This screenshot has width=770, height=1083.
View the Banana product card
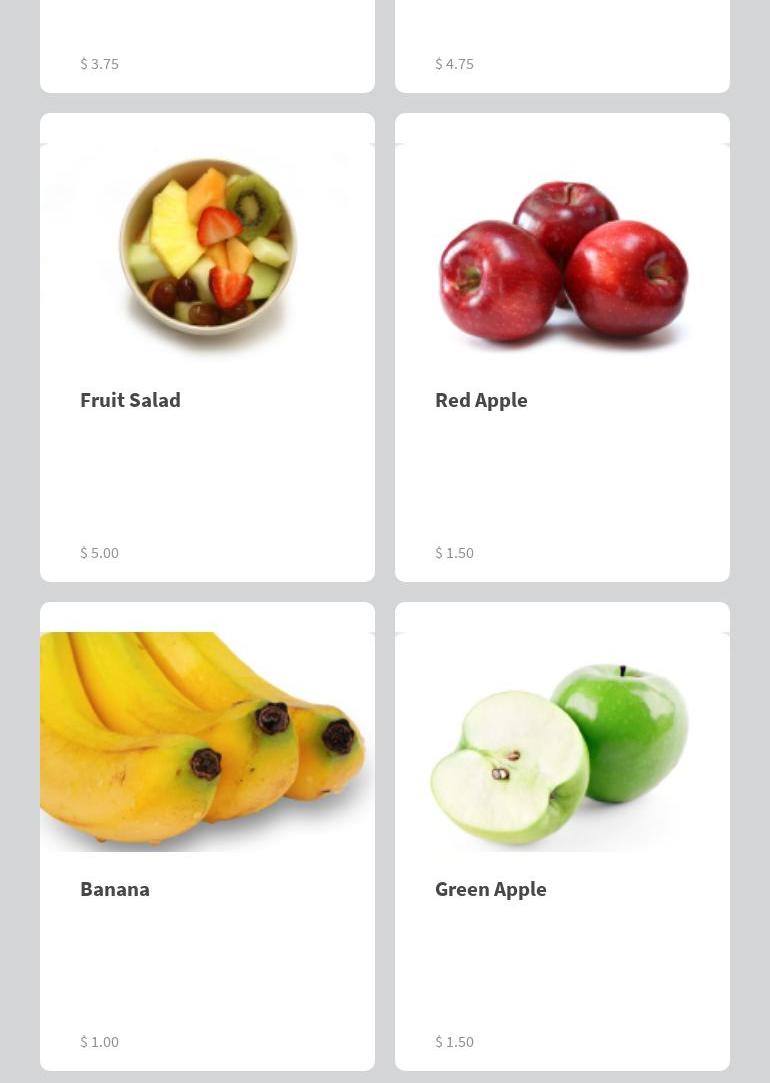[207, 836]
